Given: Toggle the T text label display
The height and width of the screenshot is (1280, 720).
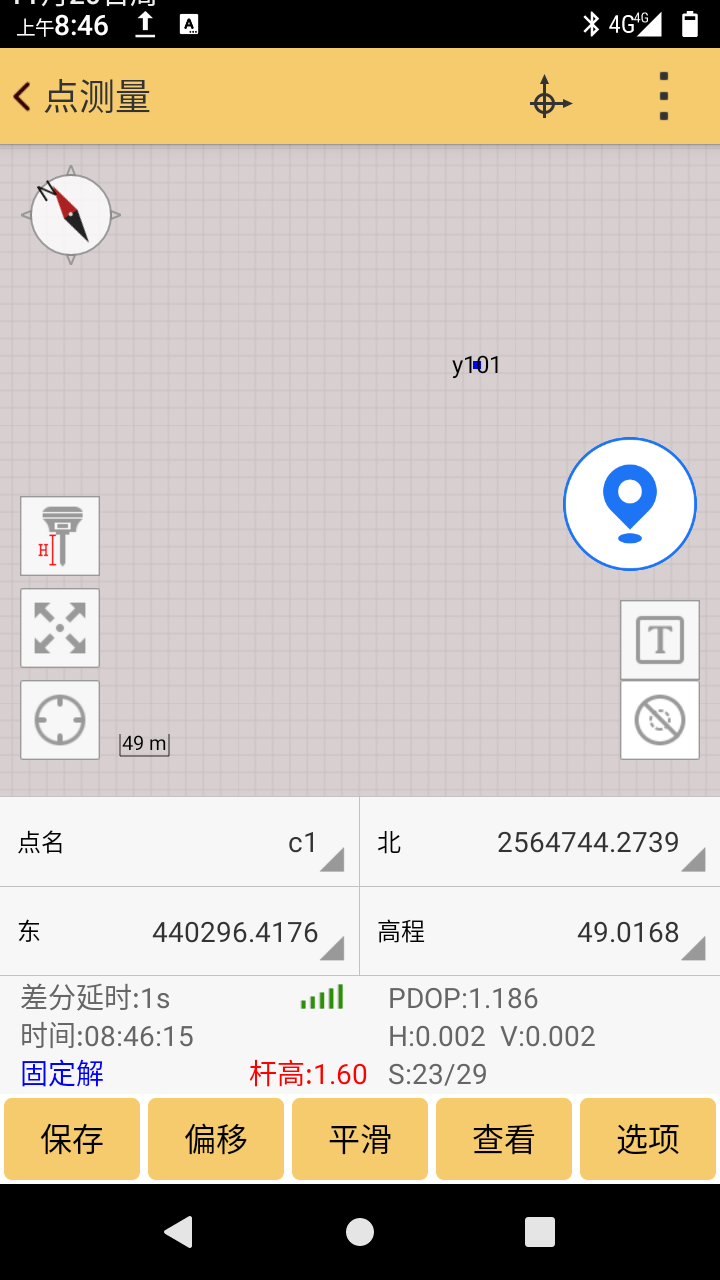Looking at the screenshot, I should coord(659,639).
